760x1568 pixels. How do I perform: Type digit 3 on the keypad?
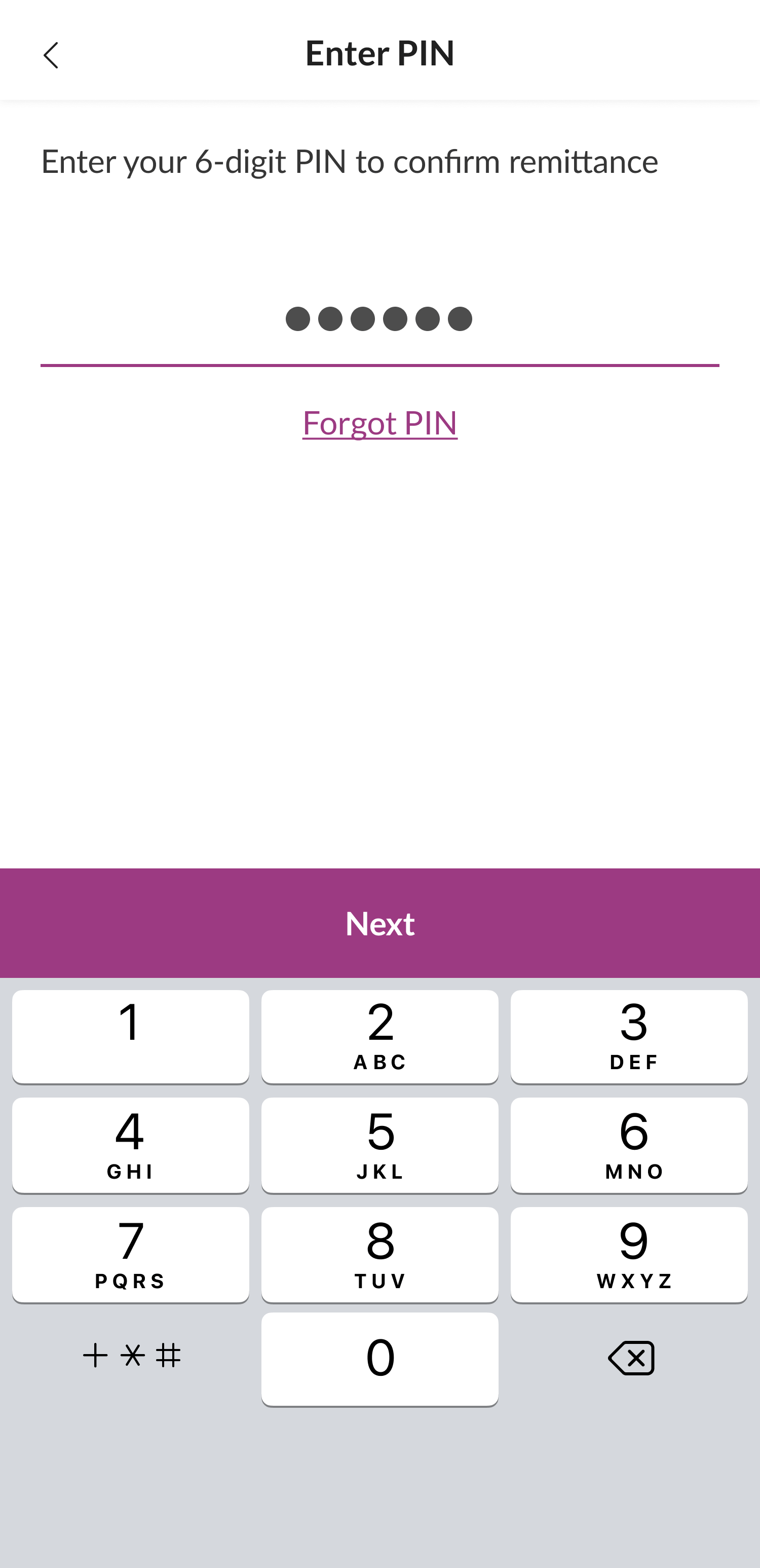[x=629, y=1037]
